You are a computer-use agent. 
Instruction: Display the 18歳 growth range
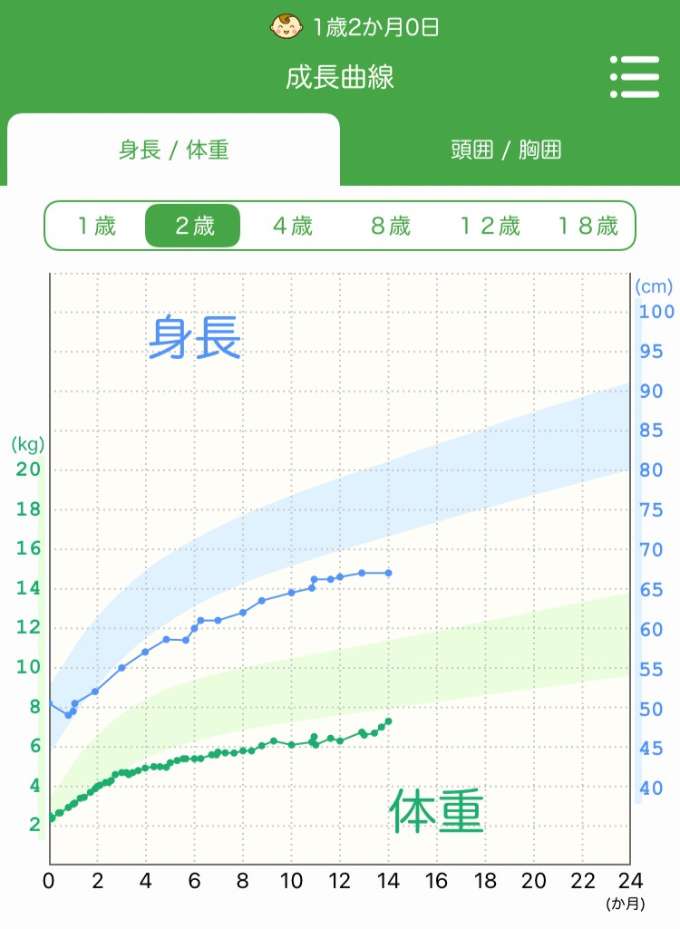(587, 226)
